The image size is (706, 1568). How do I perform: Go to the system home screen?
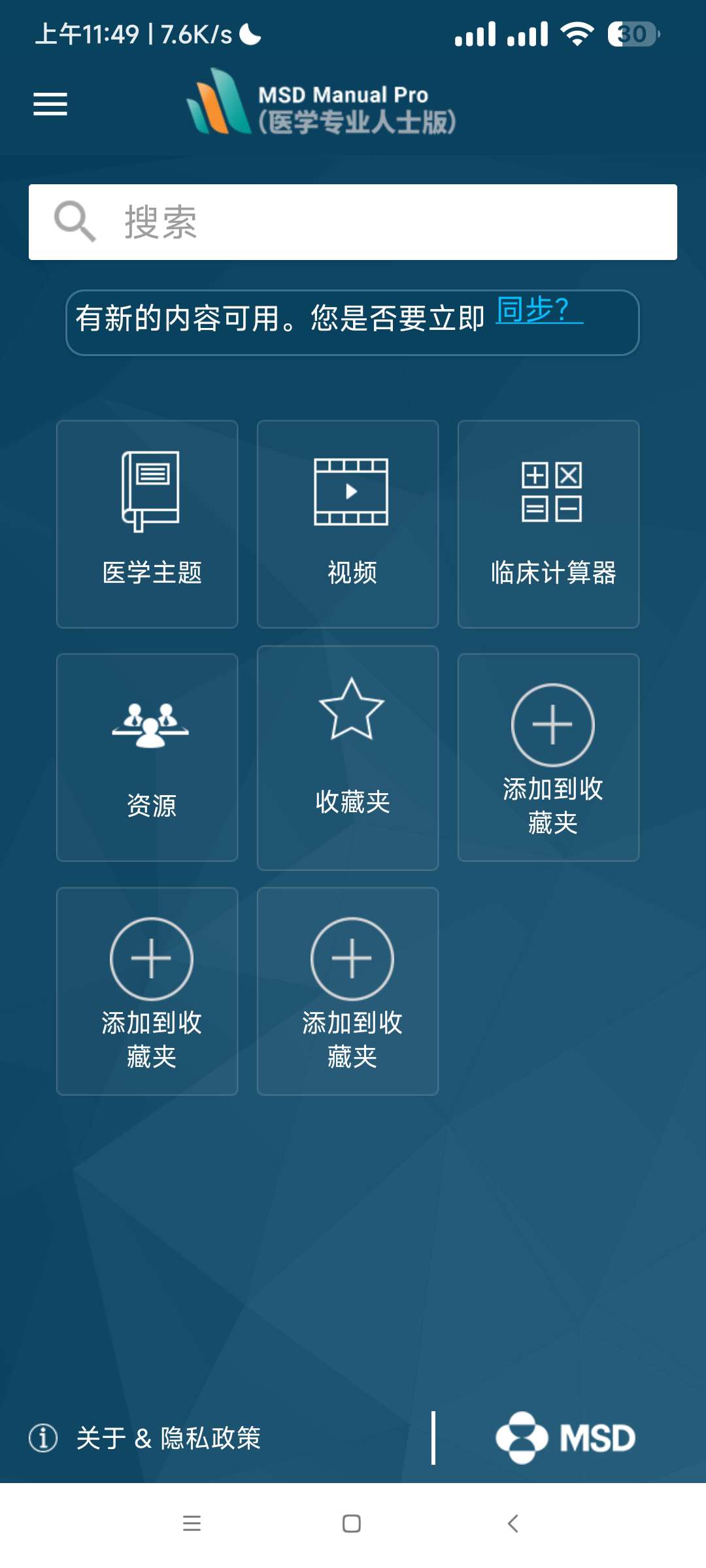352,1524
